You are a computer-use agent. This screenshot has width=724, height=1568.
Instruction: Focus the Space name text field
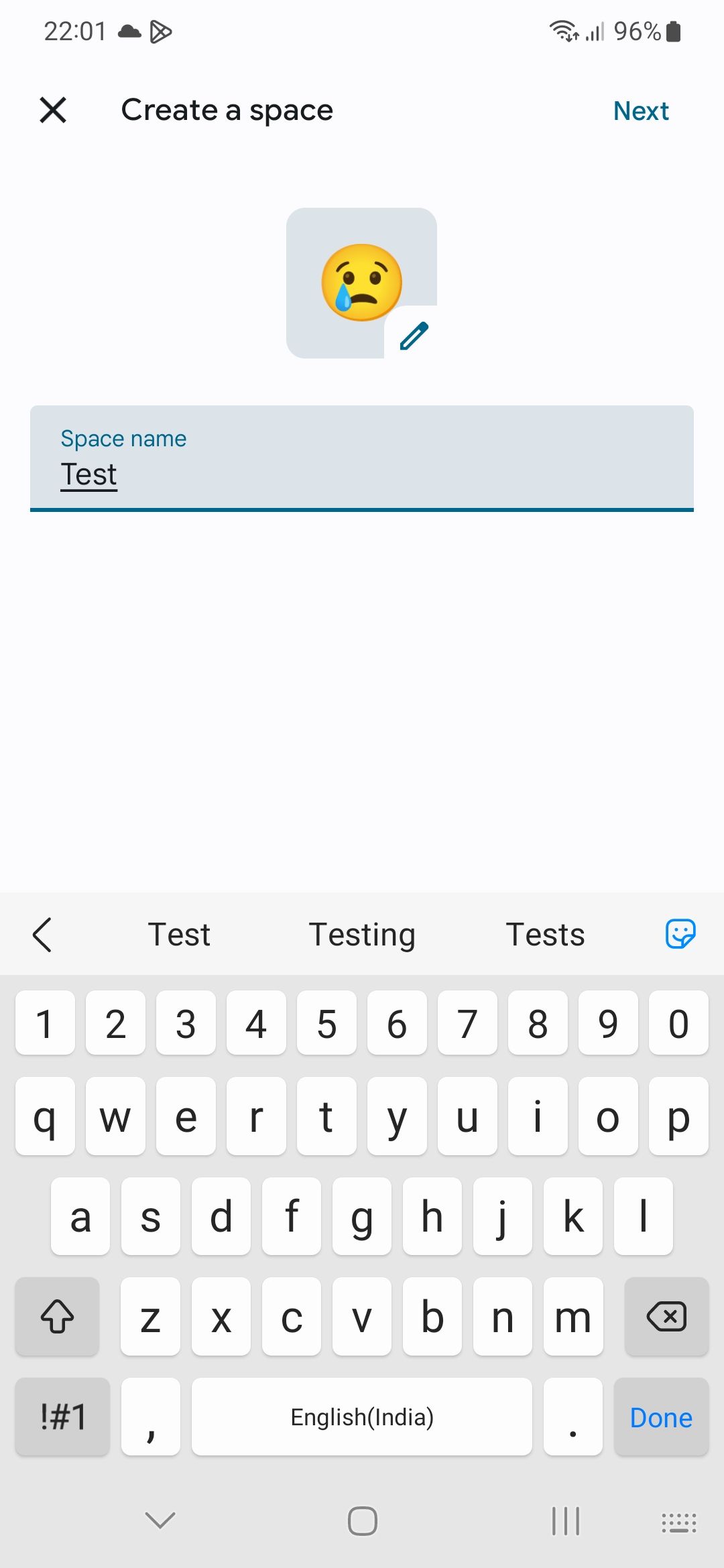pos(362,458)
